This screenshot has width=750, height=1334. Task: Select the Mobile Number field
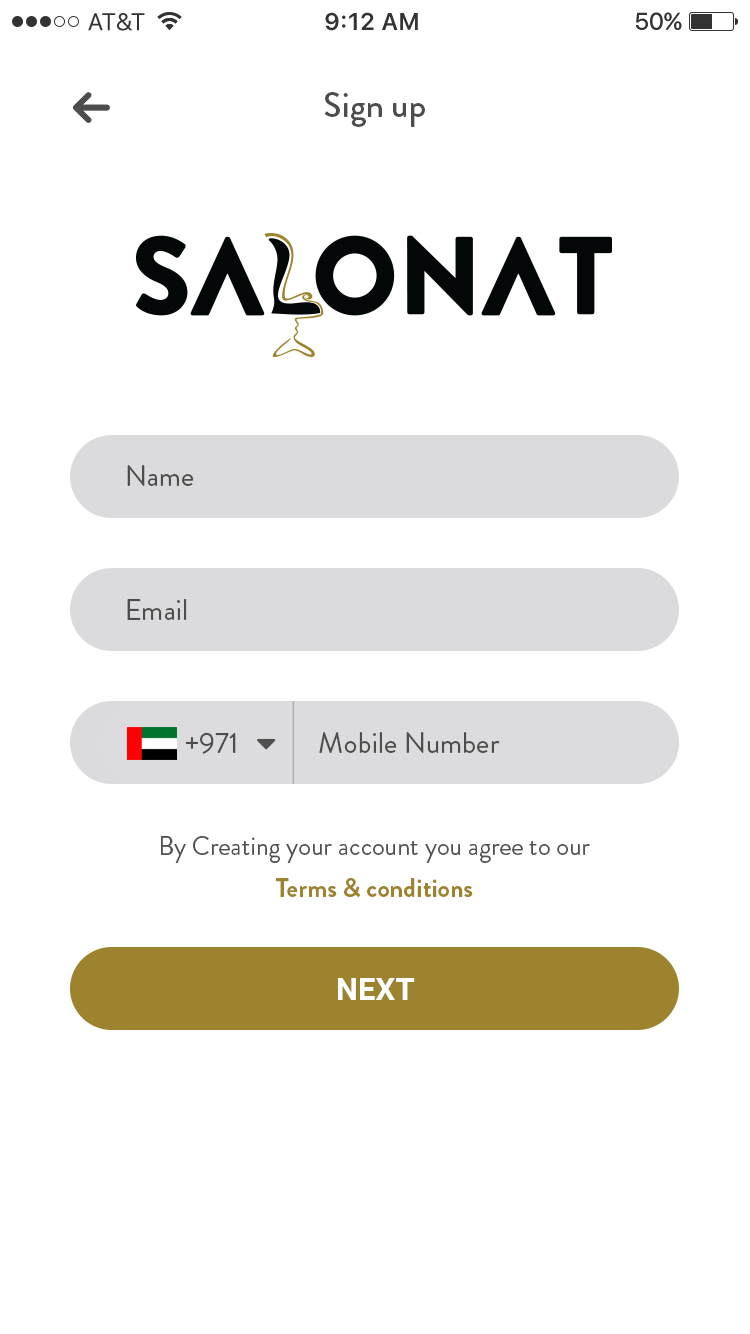pyautogui.click(x=486, y=744)
